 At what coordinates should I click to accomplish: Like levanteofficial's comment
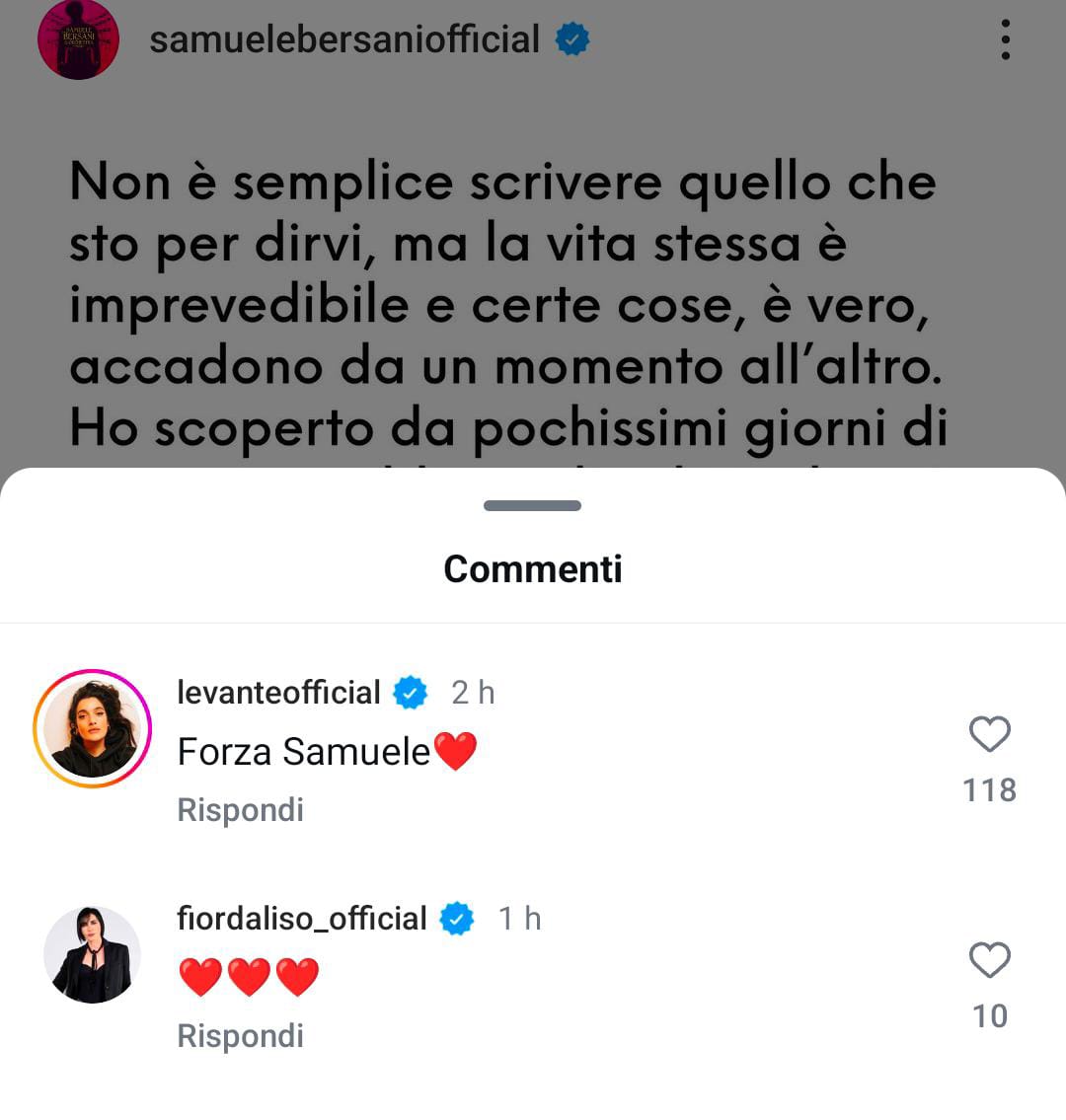[989, 735]
